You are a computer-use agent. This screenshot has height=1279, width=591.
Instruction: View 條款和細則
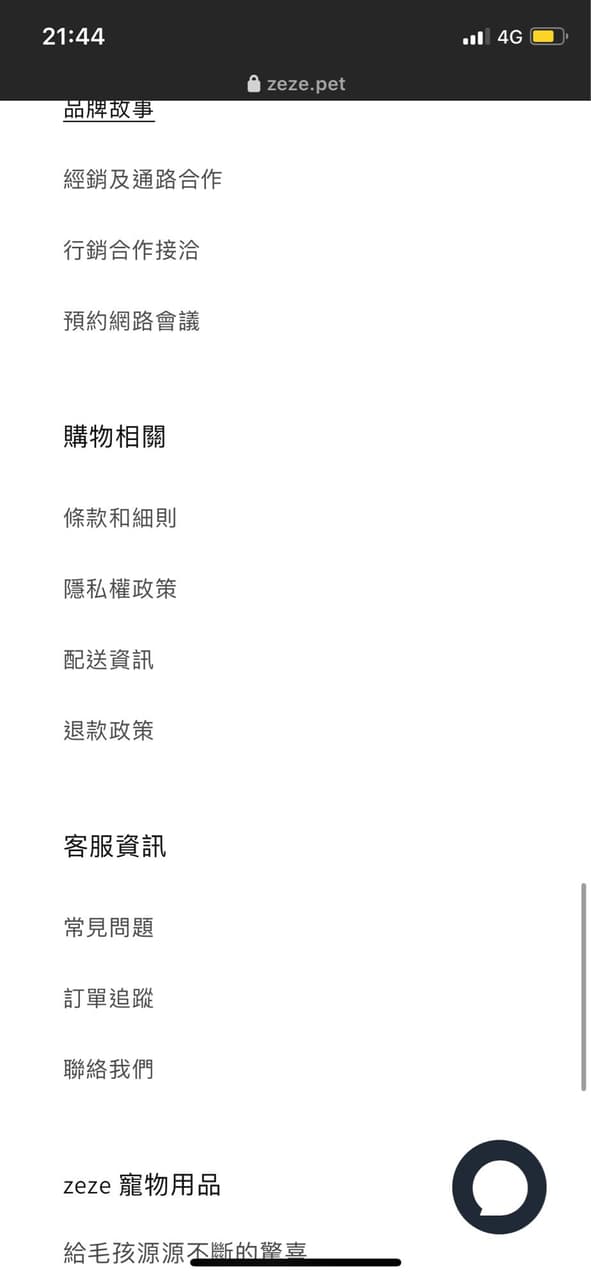point(120,518)
